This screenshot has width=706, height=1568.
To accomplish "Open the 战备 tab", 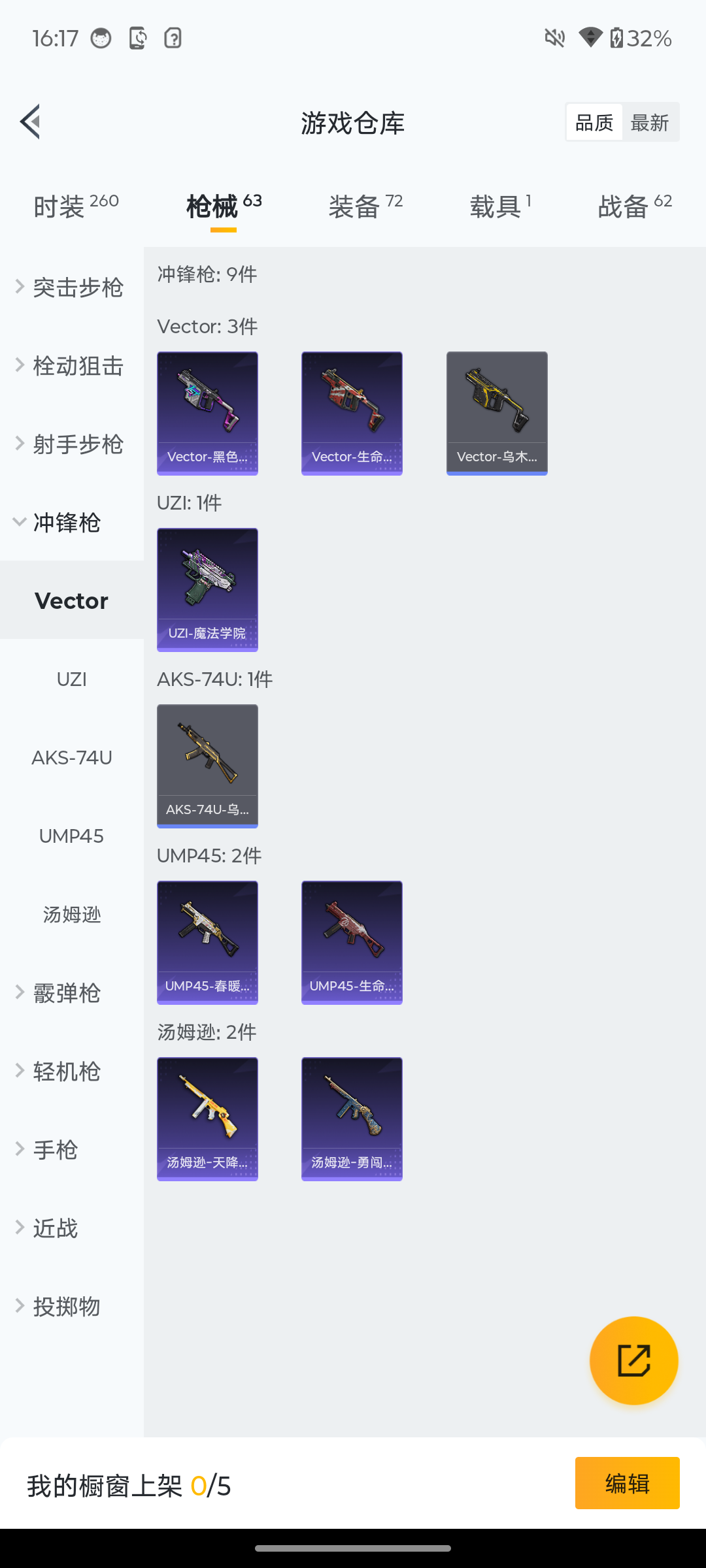I will point(635,206).
